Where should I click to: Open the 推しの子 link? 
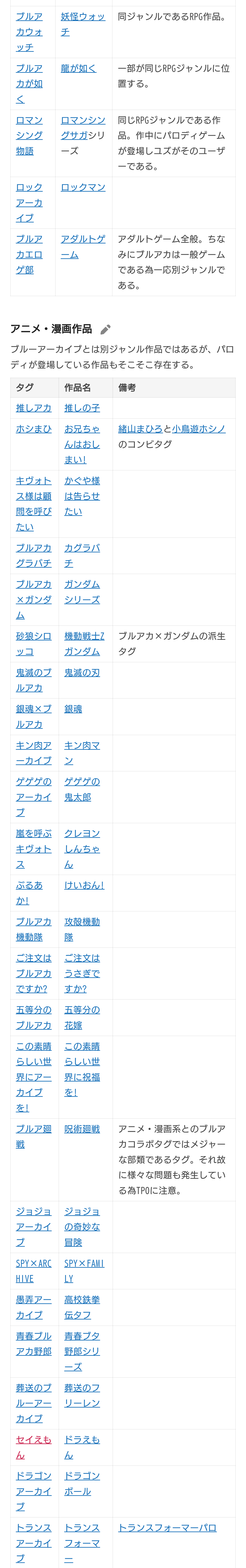click(x=82, y=408)
